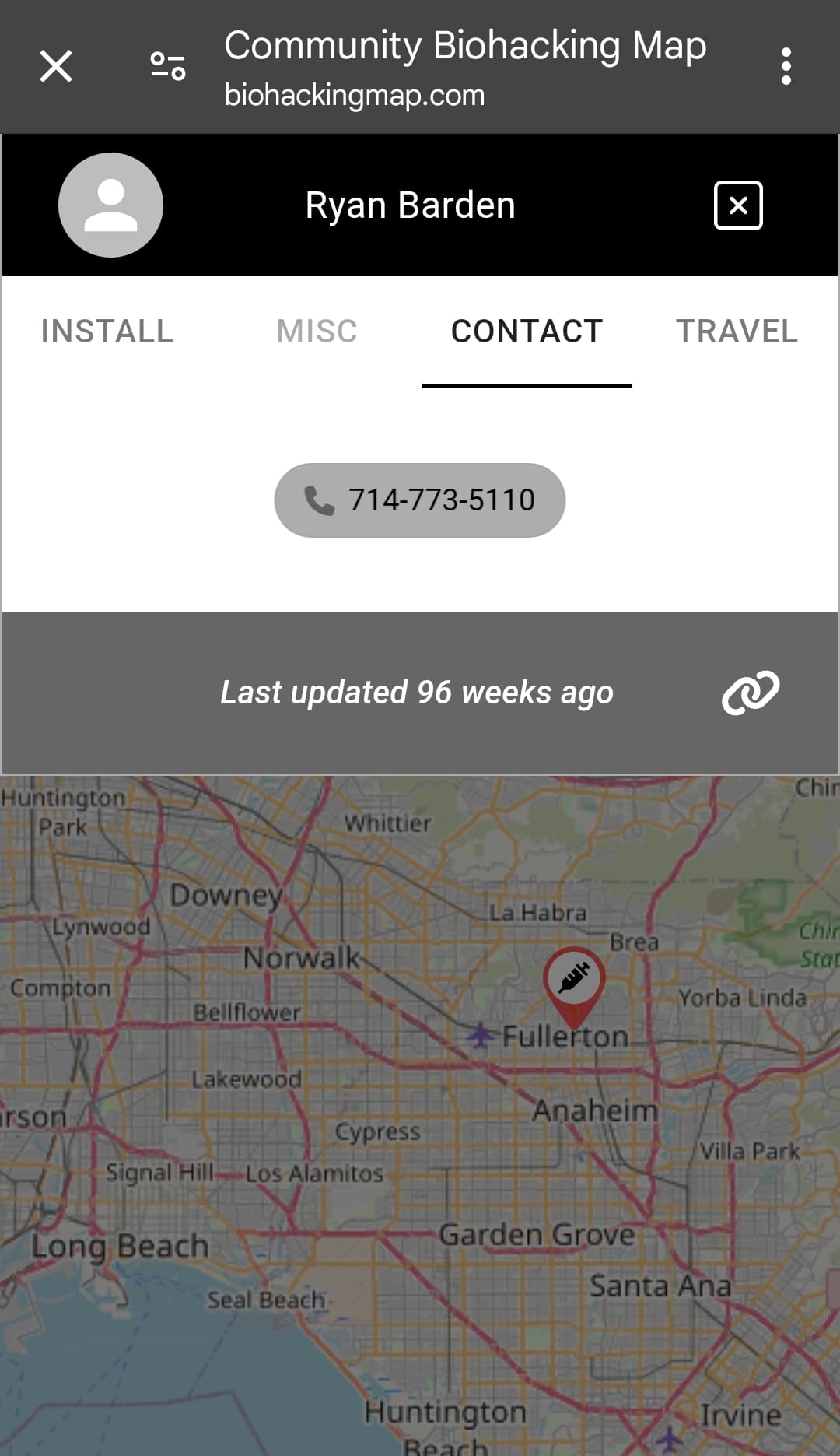Select the CONTACT tab

click(527, 332)
